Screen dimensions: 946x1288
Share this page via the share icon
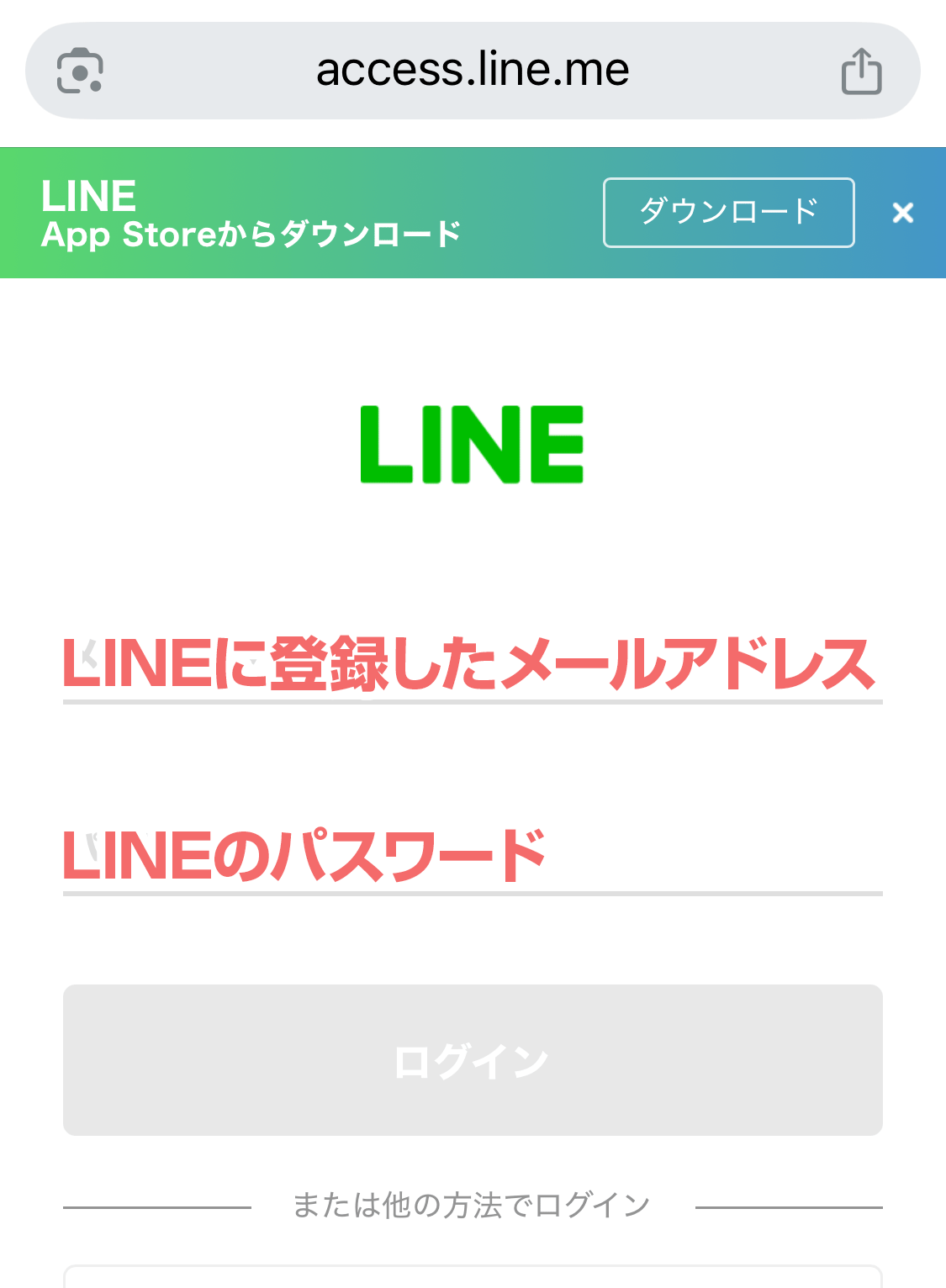[861, 71]
